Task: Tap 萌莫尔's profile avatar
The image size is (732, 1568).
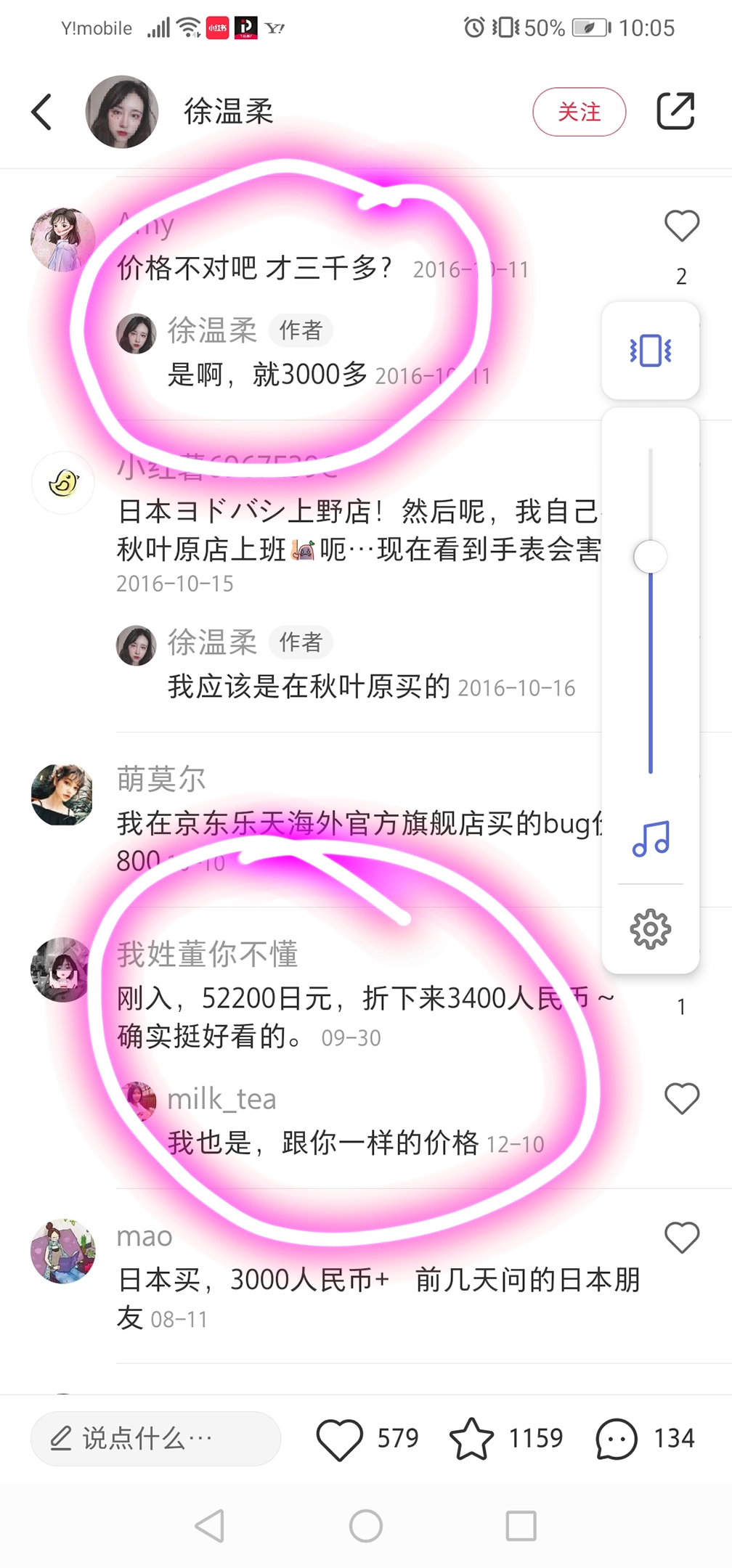Action: pos(62,795)
